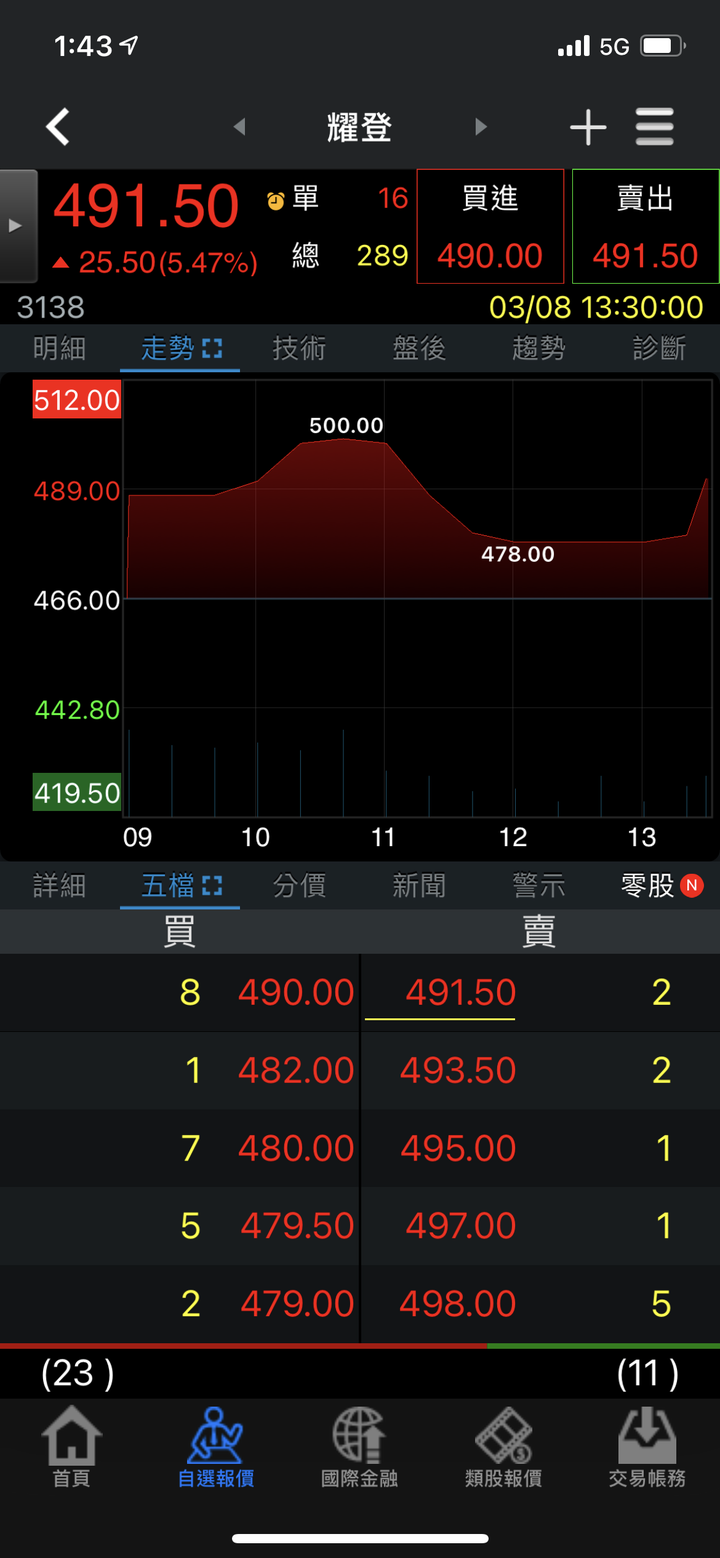Show the previous stock with left arrow
Image resolution: width=720 pixels, height=1558 pixels.
tap(239, 127)
